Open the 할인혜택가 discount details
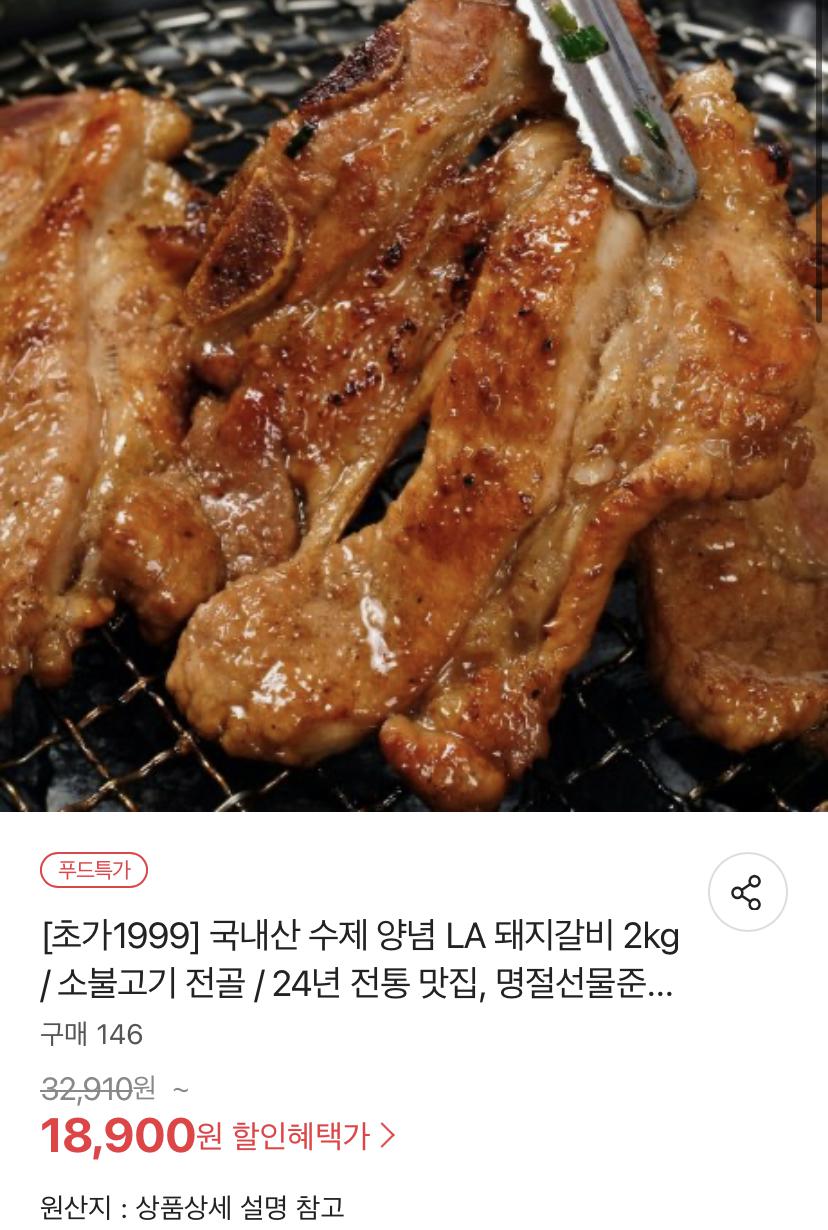Screen dimensions: 828x1230 (x=314, y=1136)
